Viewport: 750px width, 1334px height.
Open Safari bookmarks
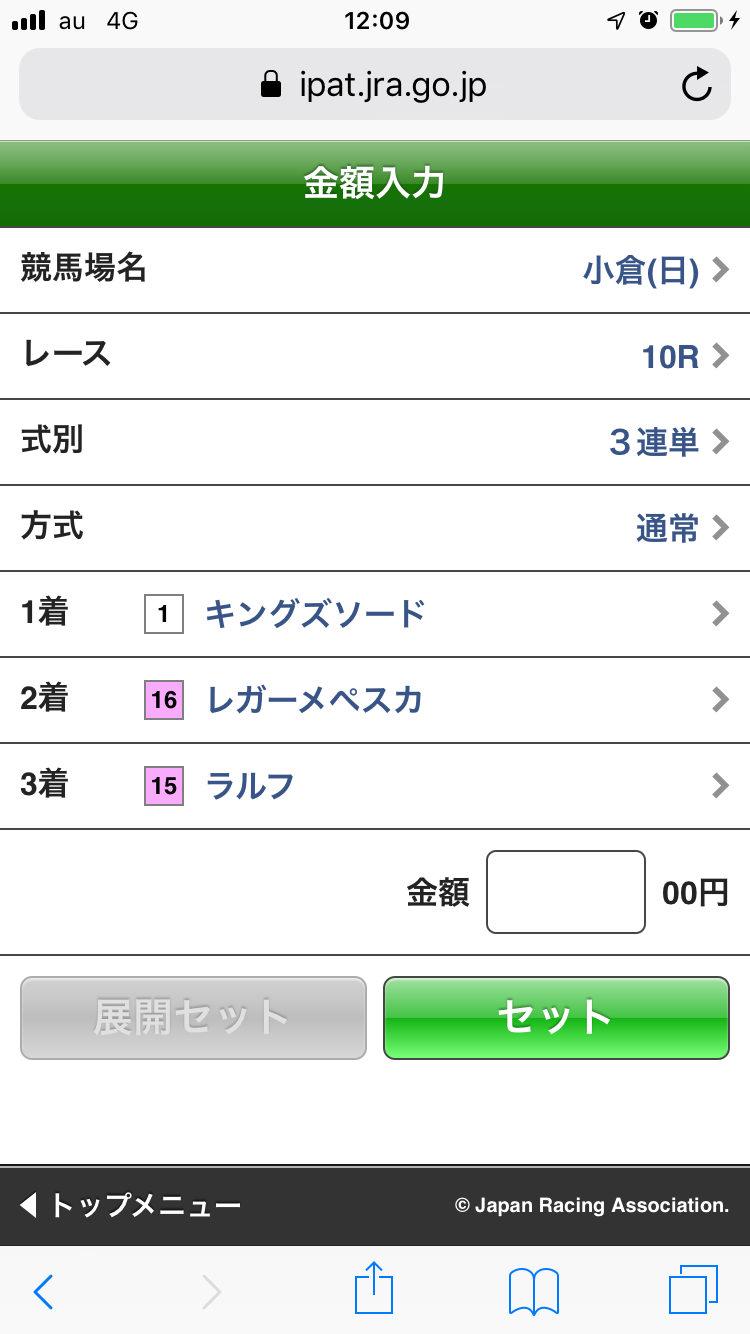point(534,1291)
